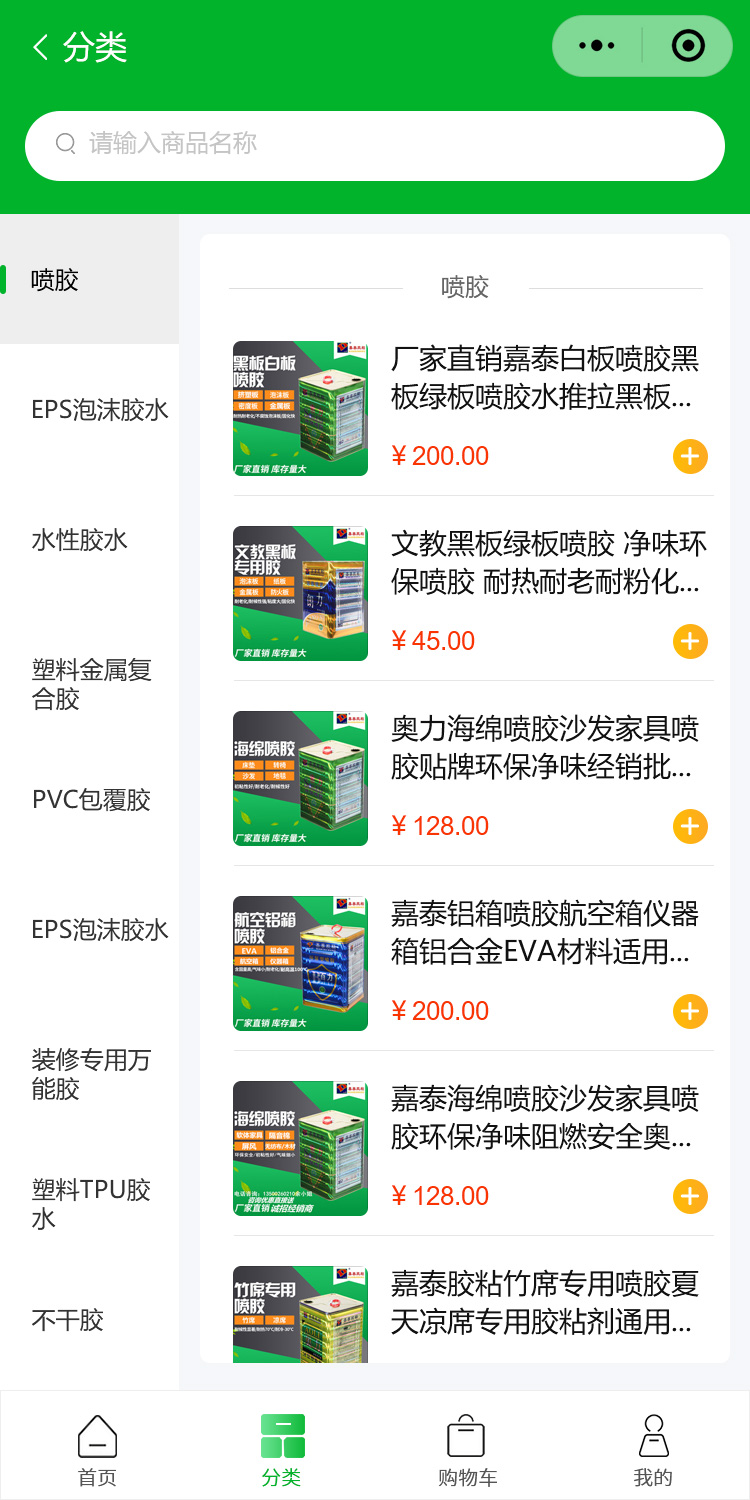Add 嘉泰铝箱喷胶 to the cart
The width and height of the screenshot is (750, 1500).
pos(690,1011)
